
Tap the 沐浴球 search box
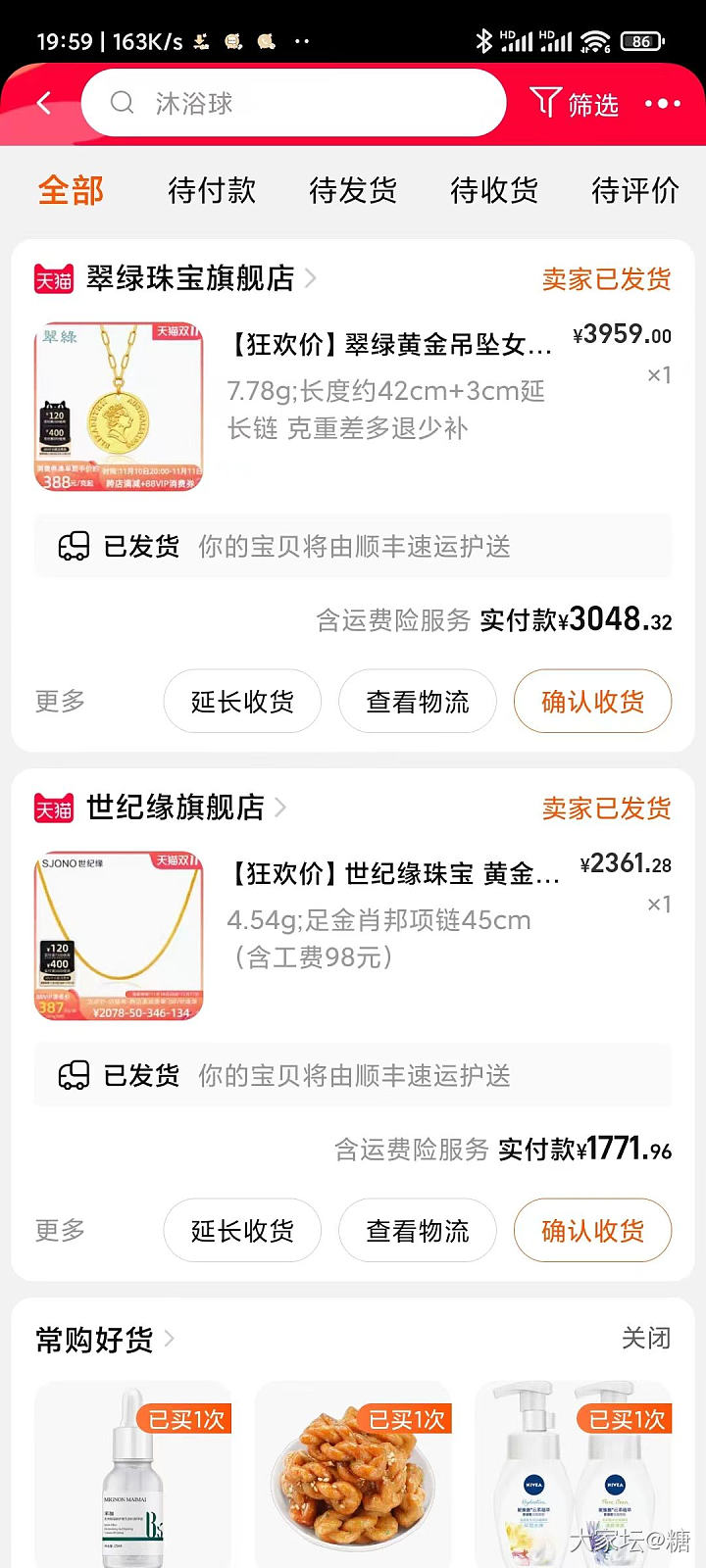[294, 103]
